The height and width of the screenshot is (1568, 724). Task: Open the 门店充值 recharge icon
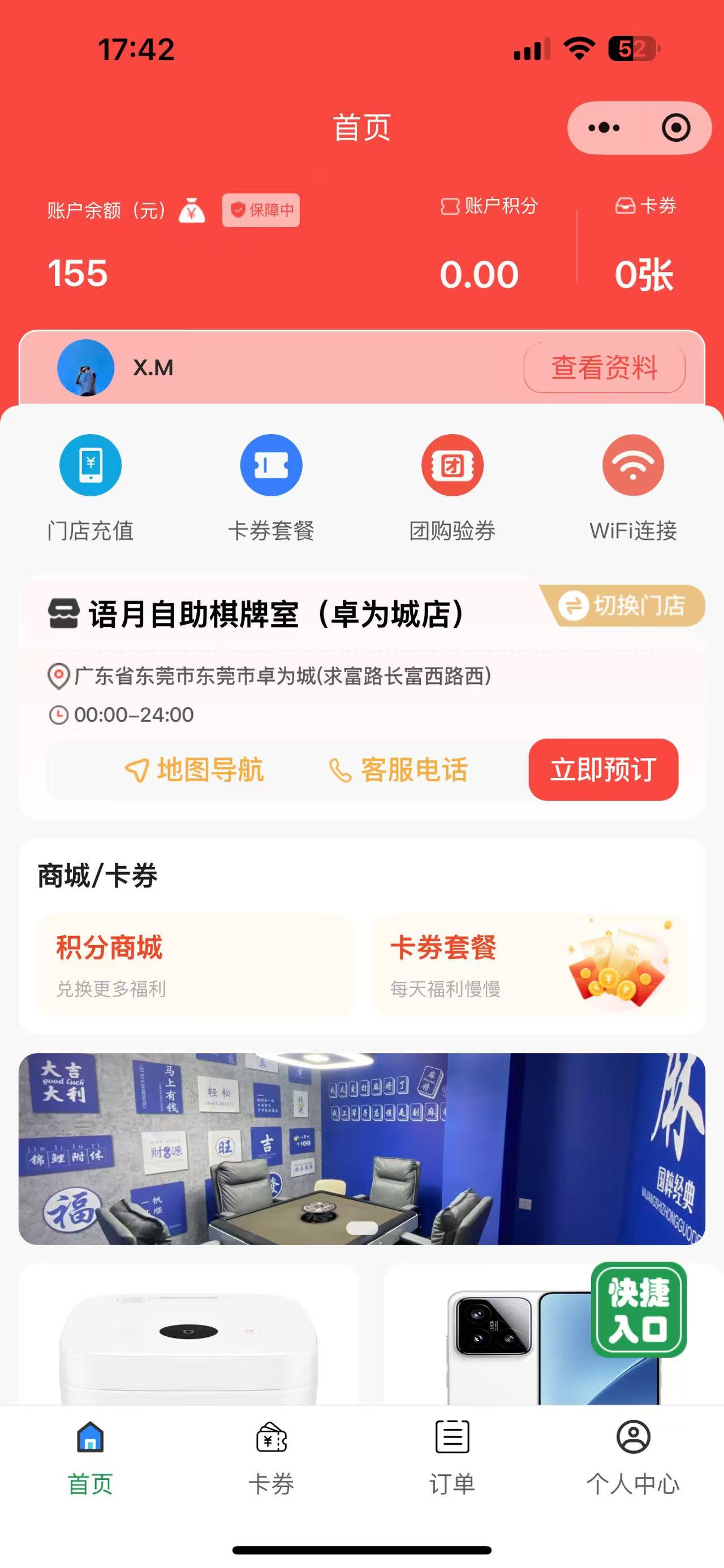click(90, 465)
